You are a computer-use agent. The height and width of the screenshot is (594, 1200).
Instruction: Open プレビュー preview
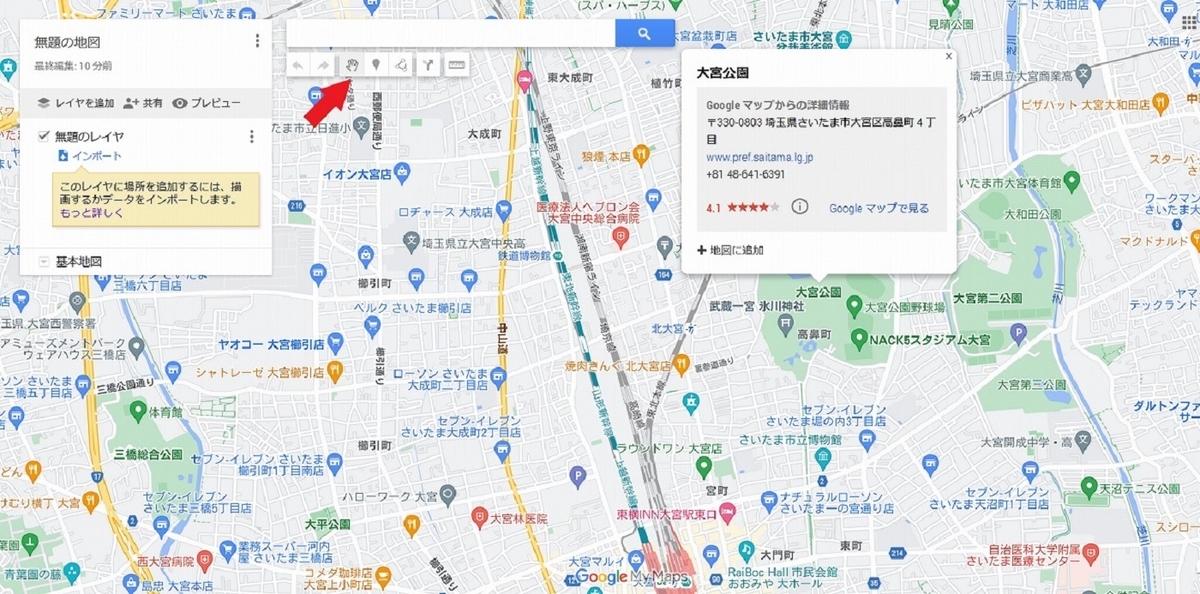[206, 103]
